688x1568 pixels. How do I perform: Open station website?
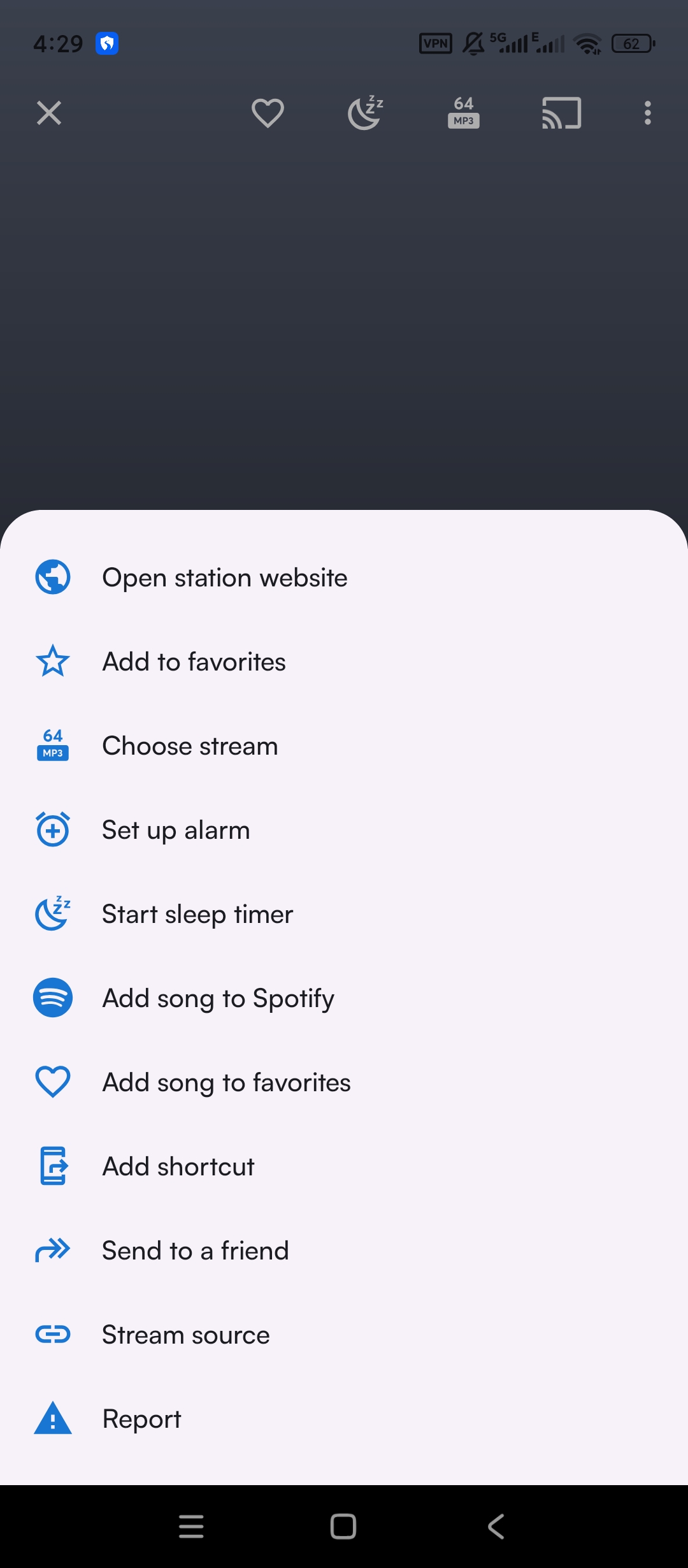click(344, 577)
